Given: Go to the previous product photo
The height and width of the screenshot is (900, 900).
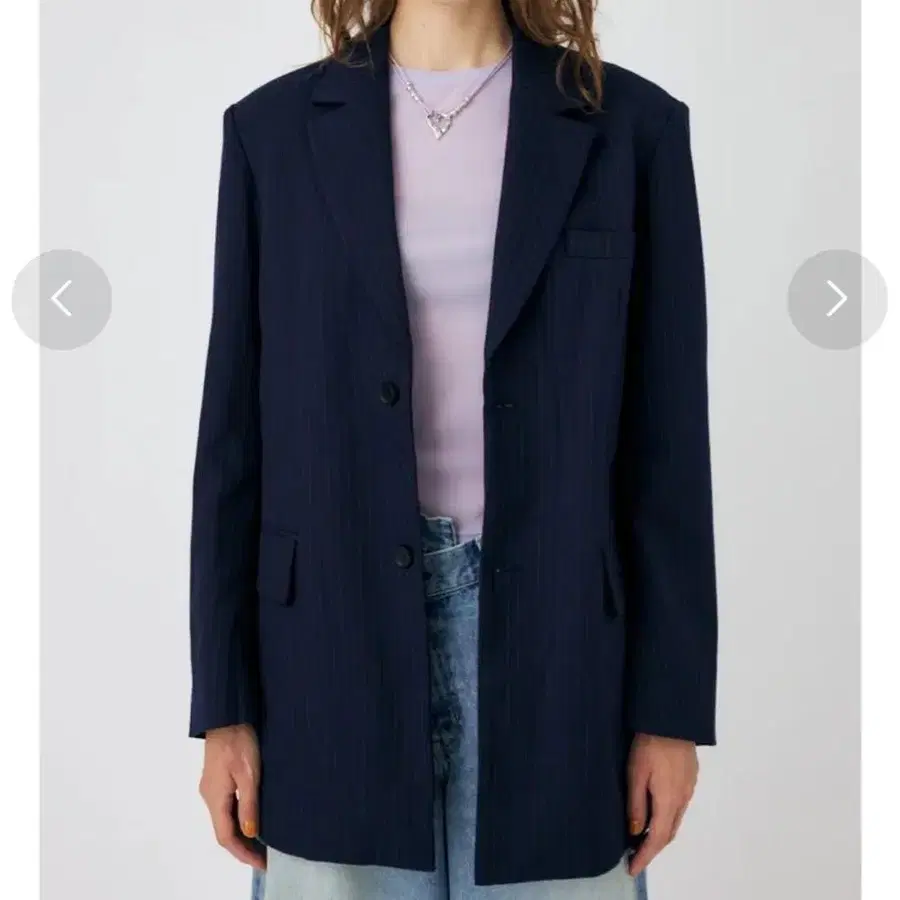Looking at the screenshot, I should (x=62, y=299).
